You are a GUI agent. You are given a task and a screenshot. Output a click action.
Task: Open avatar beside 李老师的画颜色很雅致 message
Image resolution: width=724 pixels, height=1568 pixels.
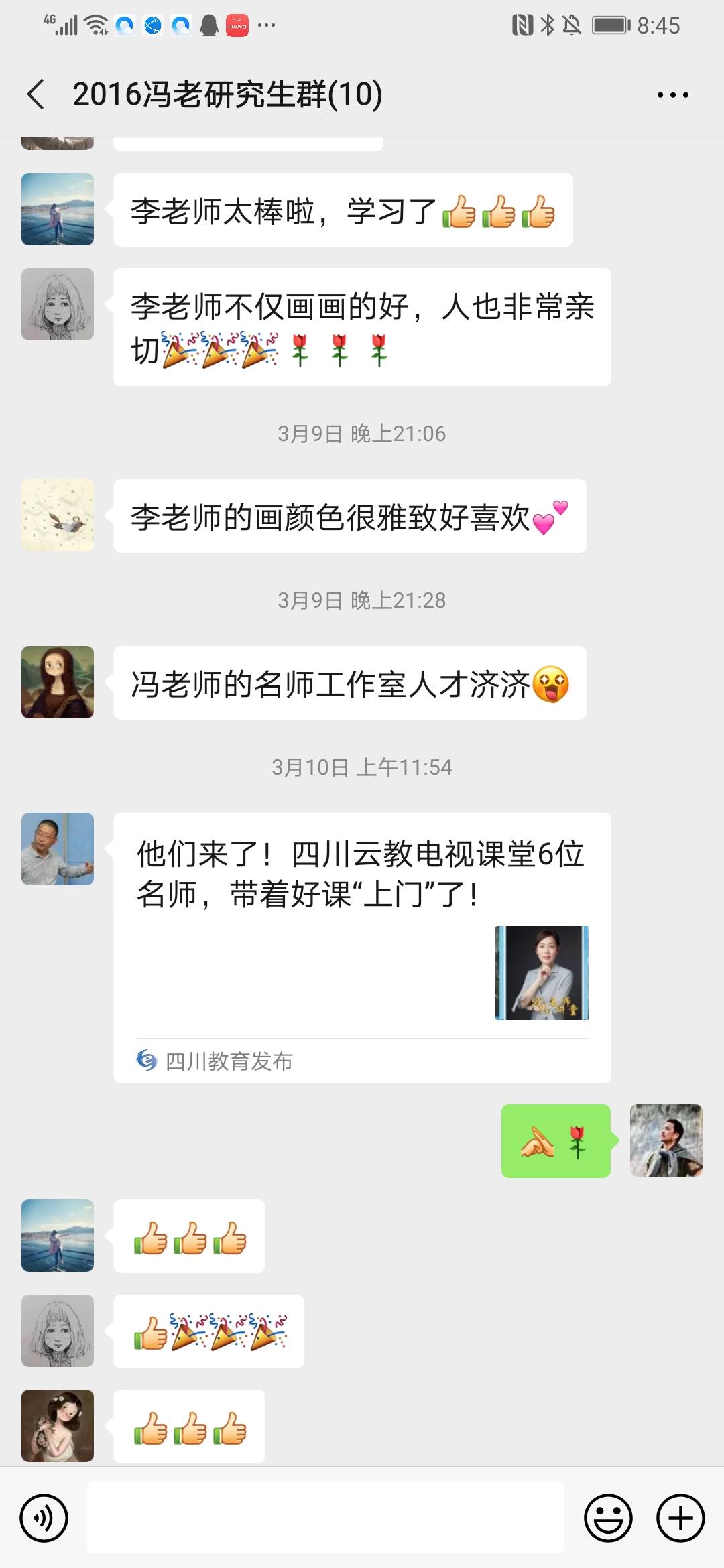pos(58,515)
